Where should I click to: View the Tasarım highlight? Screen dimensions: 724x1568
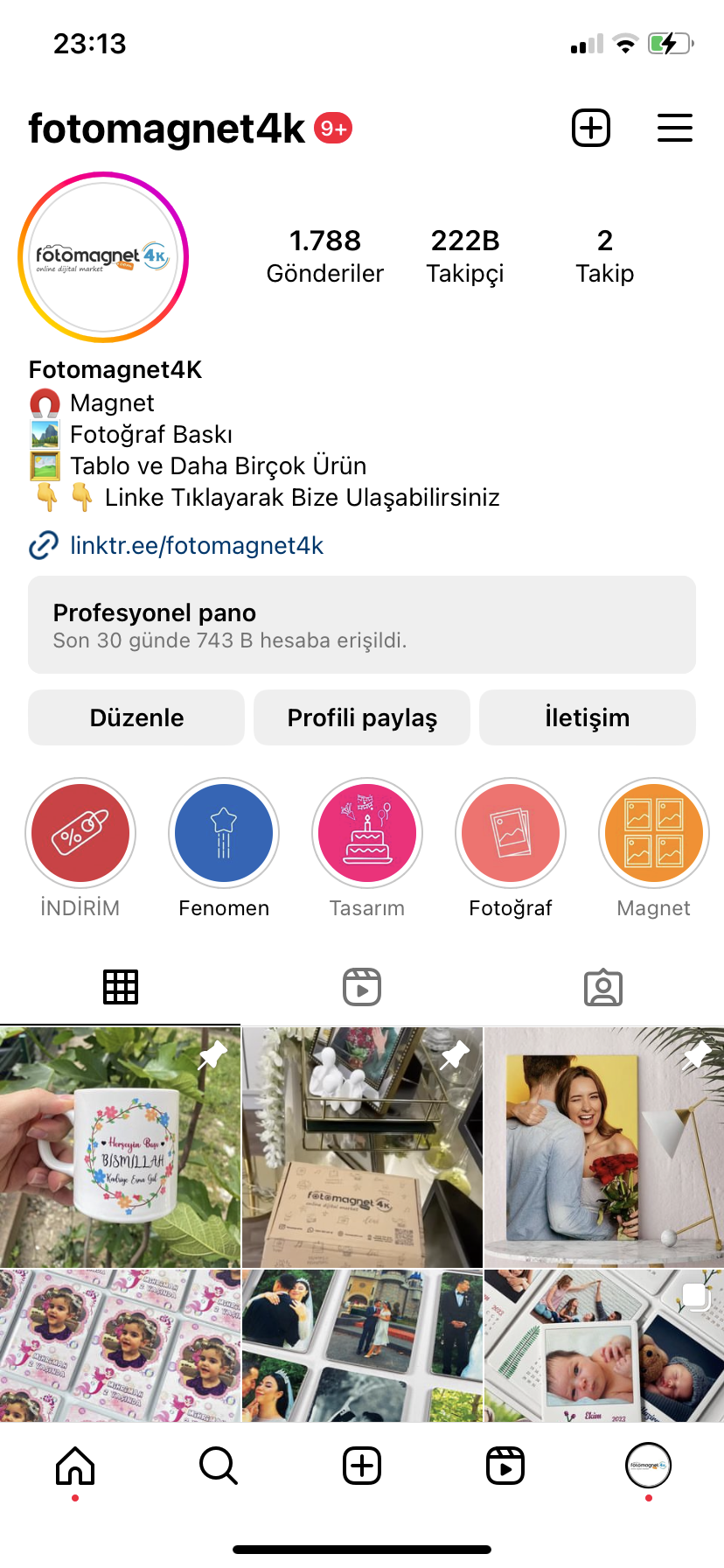pos(367,833)
